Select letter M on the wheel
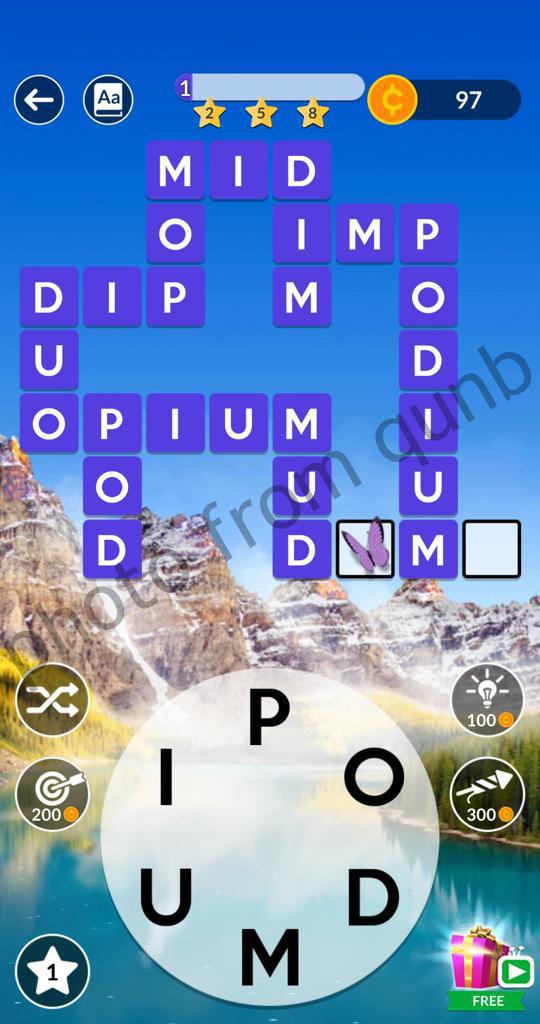This screenshot has width=540, height=1024. pos(270,957)
